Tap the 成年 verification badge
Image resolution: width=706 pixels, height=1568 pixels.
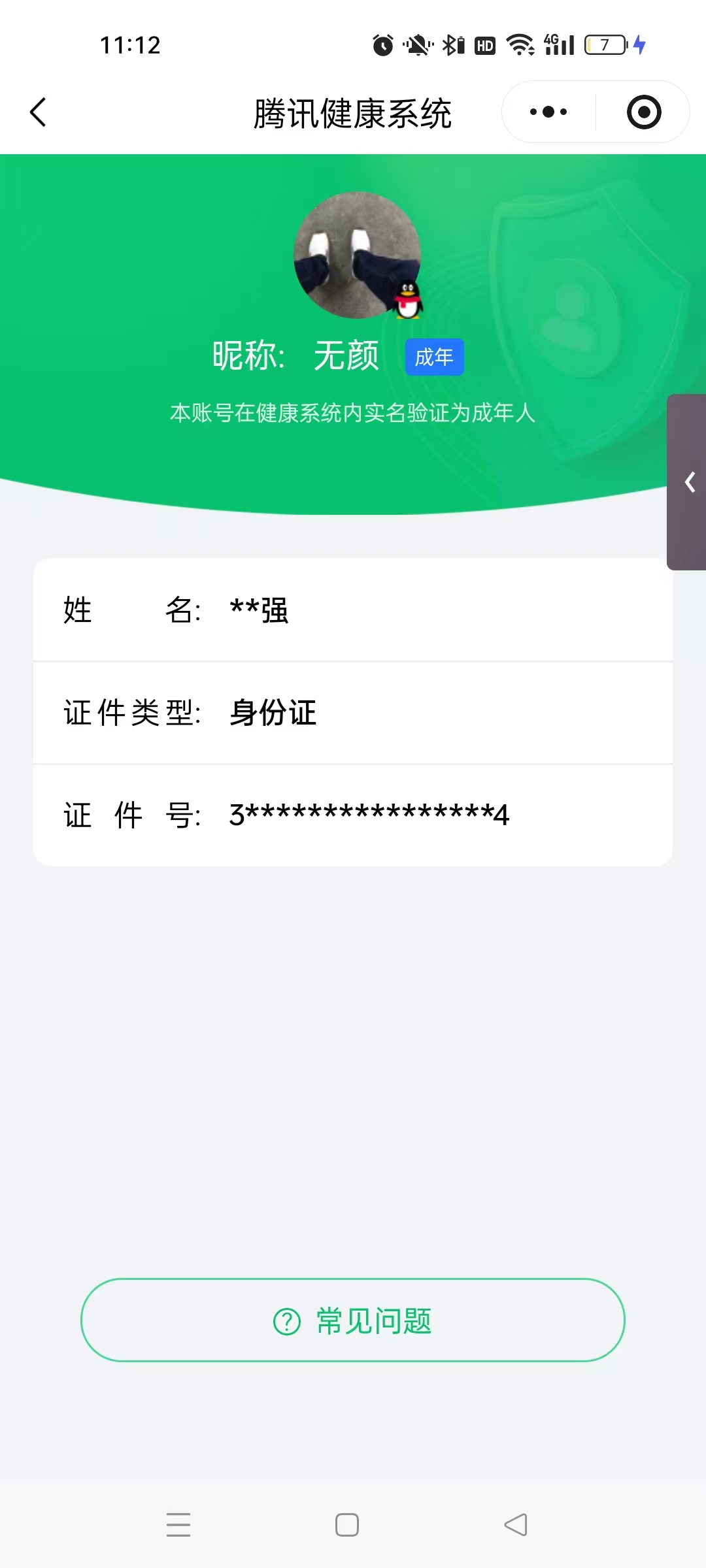point(433,357)
